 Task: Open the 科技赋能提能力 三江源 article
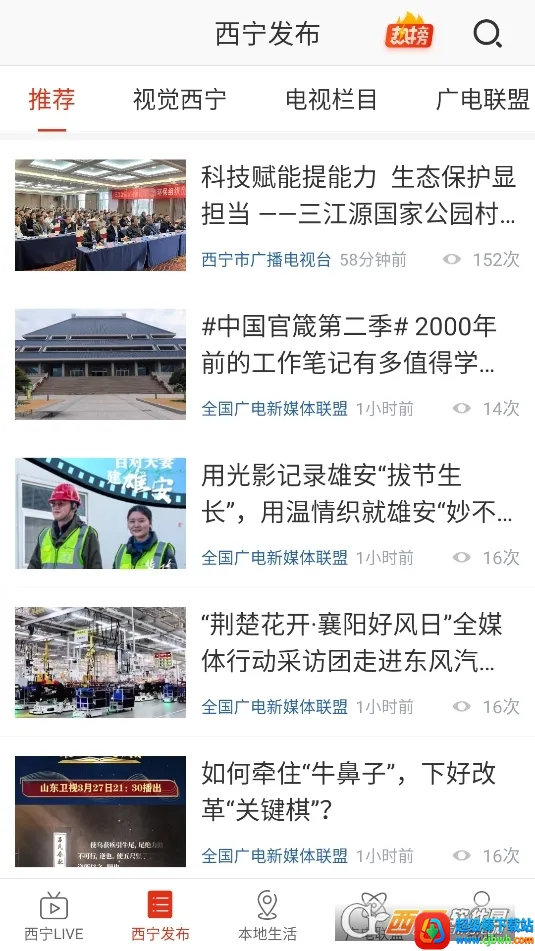tap(268, 215)
